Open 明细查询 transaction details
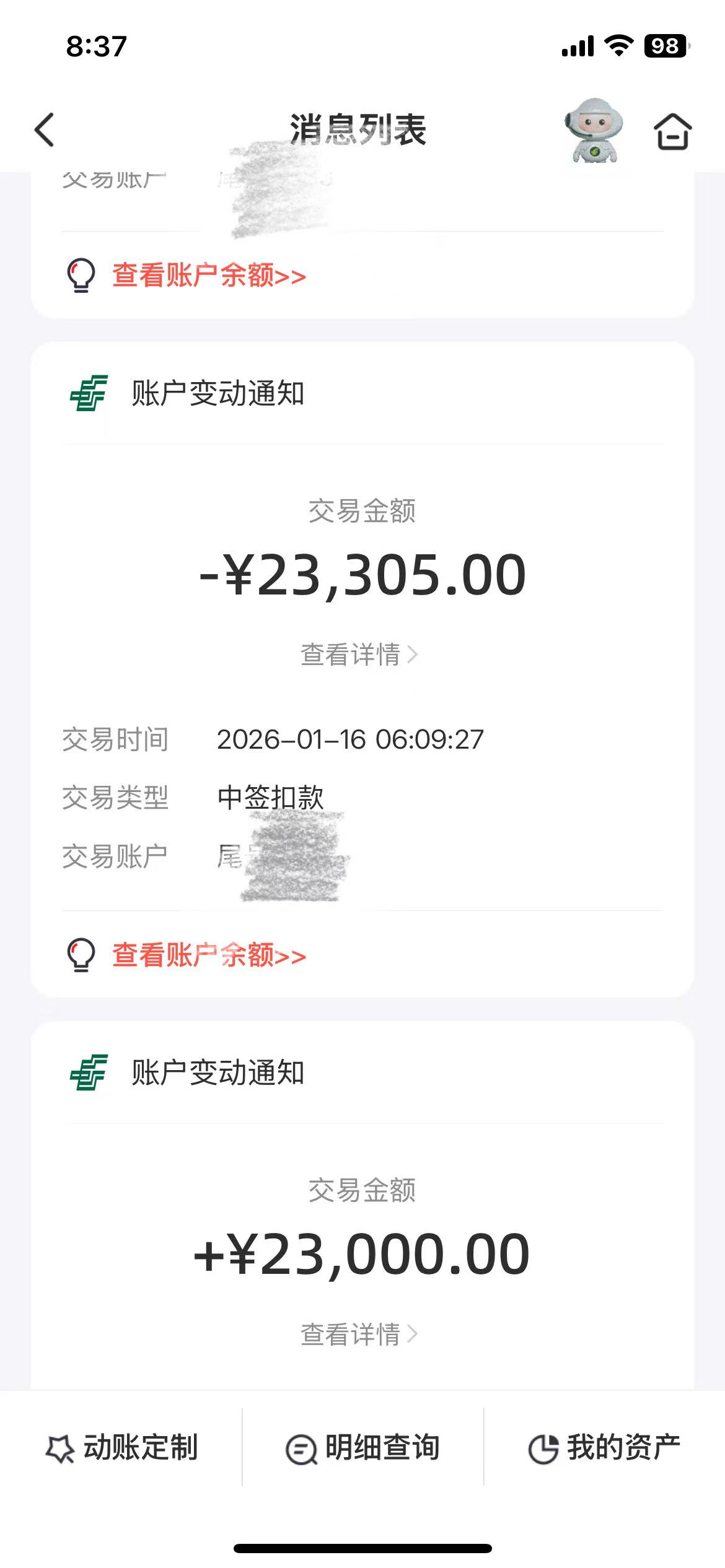The height and width of the screenshot is (1568, 725). tap(363, 1448)
